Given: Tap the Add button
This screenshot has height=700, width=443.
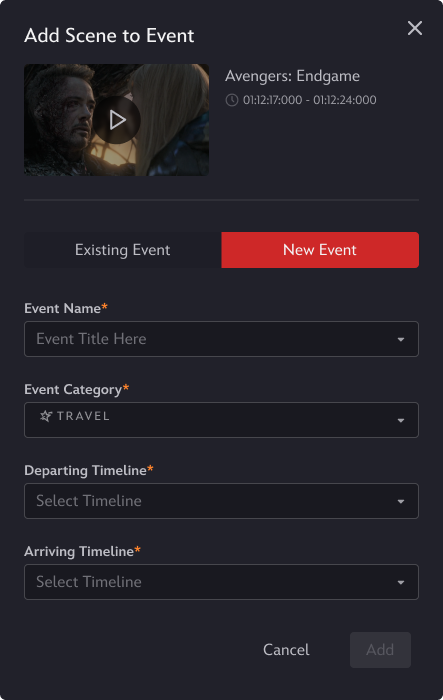Looking at the screenshot, I should 380,650.
